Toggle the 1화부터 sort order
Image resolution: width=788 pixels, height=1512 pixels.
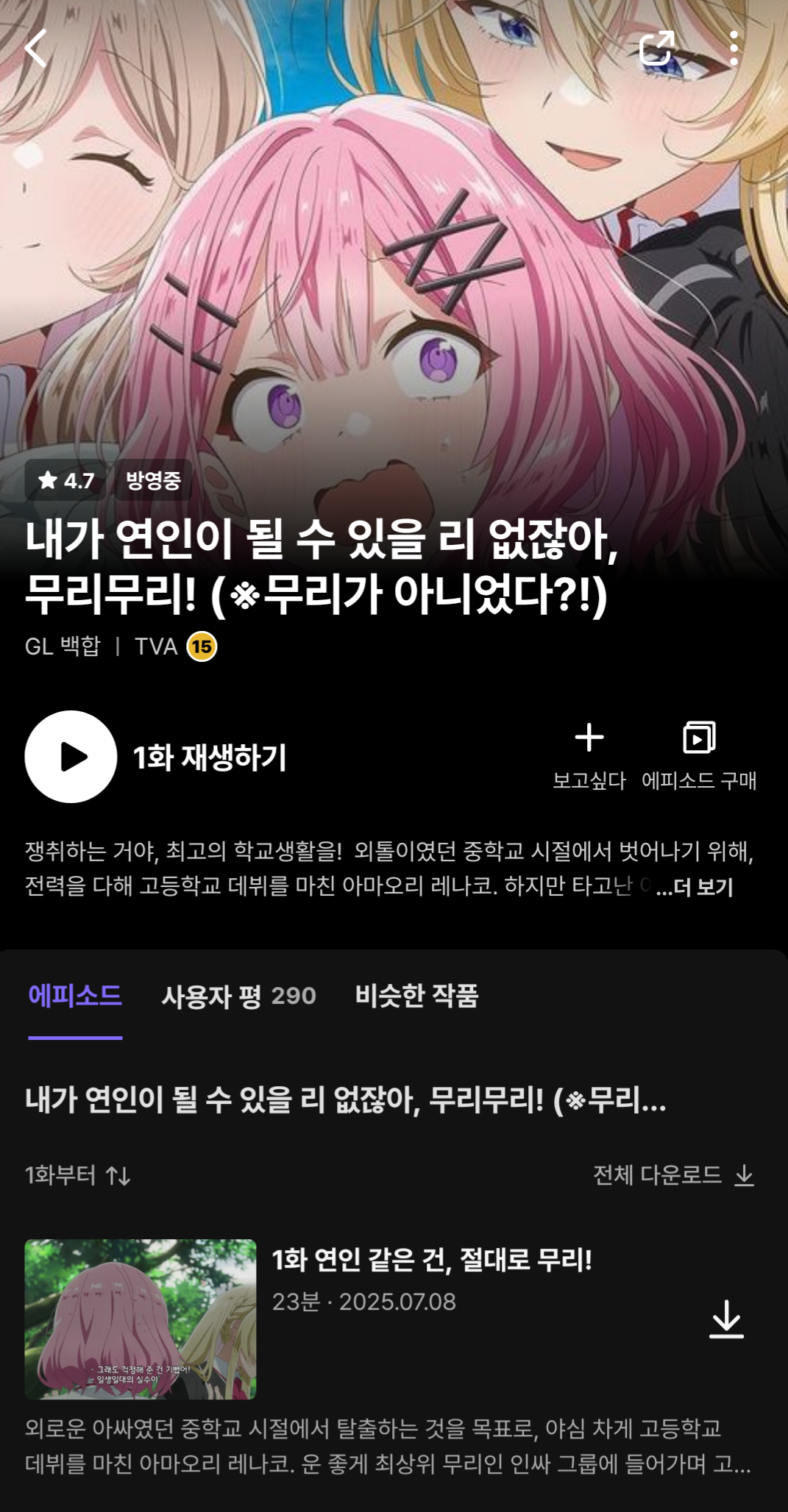[x=78, y=1175]
